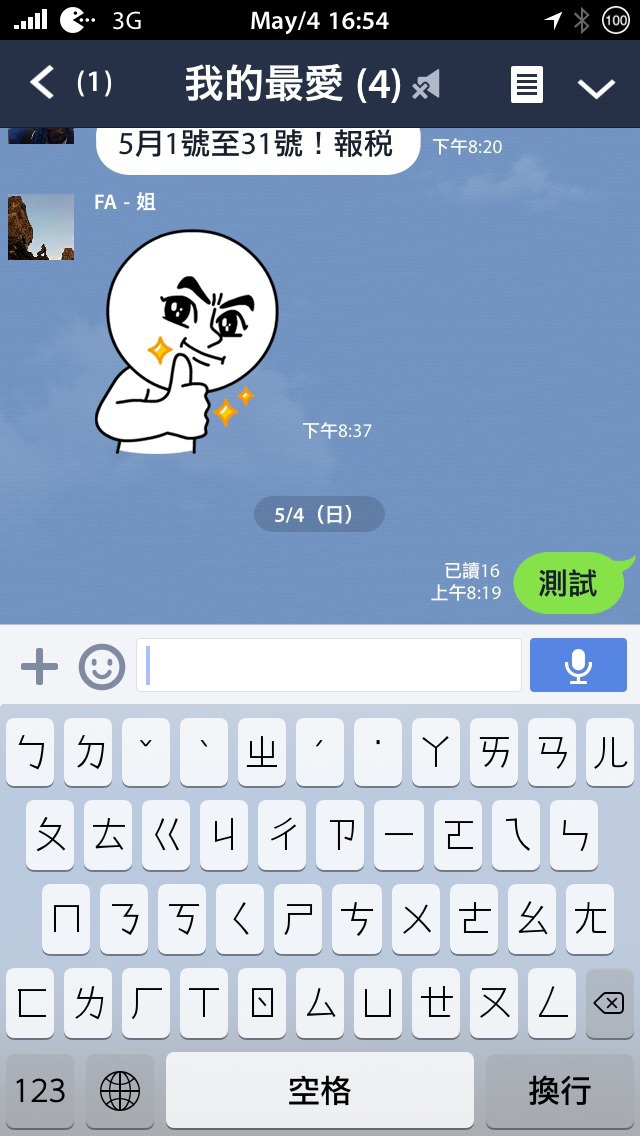Open the notes icon in header
The height and width of the screenshot is (1136, 640).
pyautogui.click(x=527, y=84)
